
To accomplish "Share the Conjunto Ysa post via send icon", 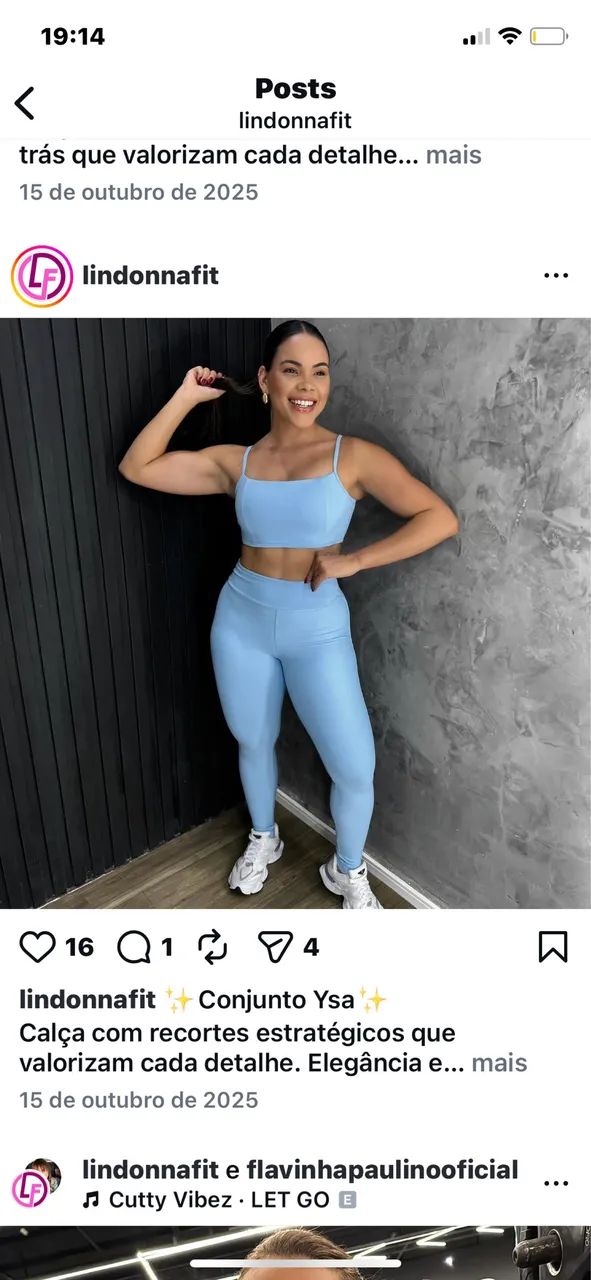I will tap(276, 947).
